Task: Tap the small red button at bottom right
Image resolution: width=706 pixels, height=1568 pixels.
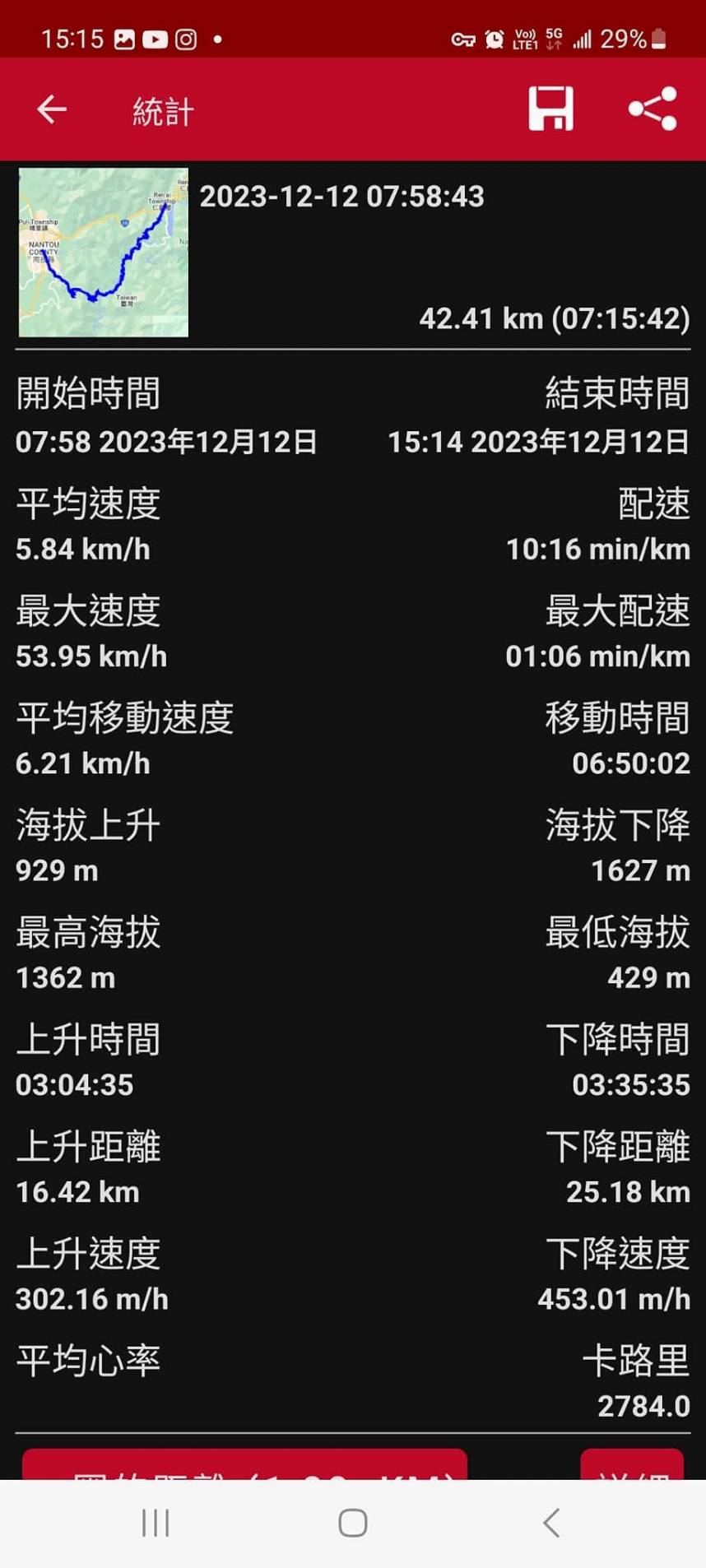Action: pyautogui.click(x=632, y=1464)
